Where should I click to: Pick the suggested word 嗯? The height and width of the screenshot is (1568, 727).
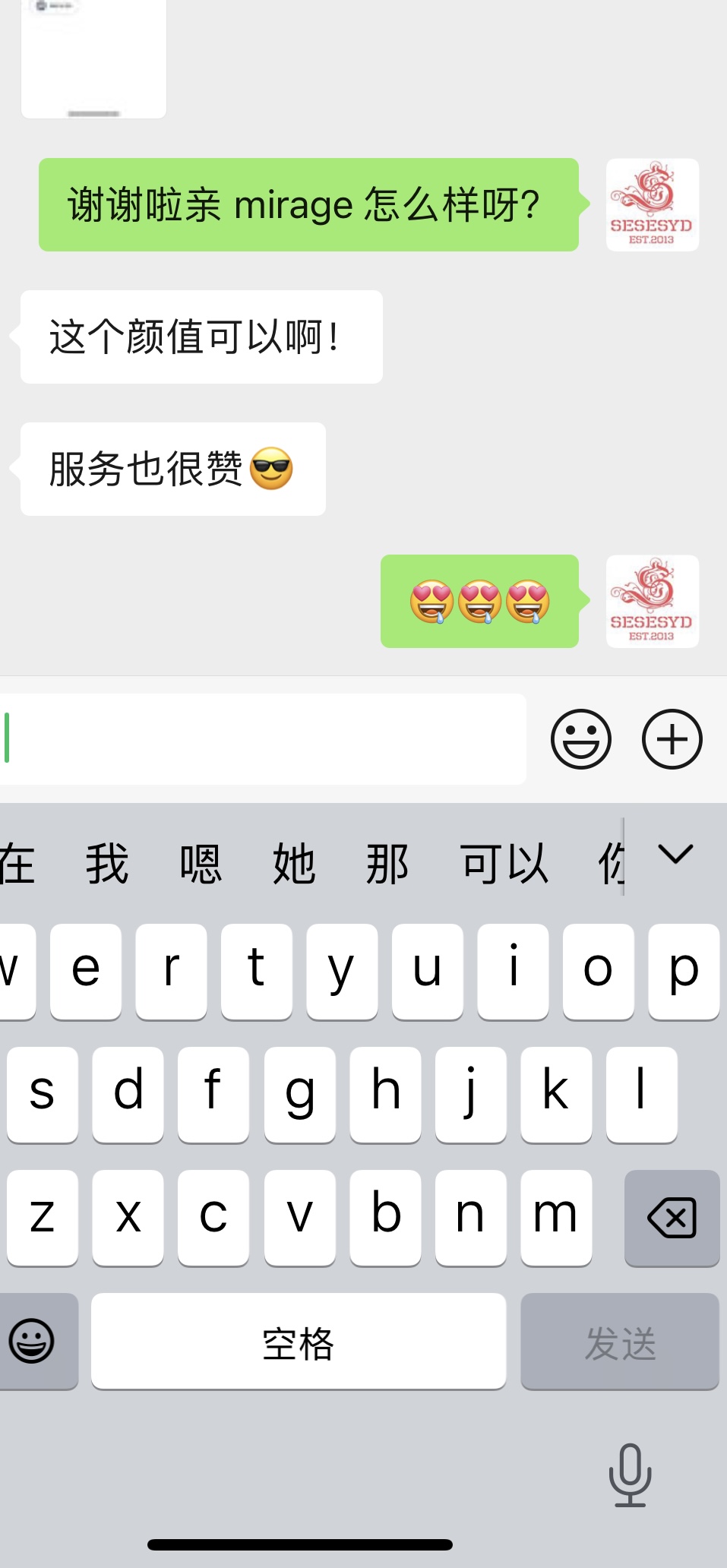[201, 865]
